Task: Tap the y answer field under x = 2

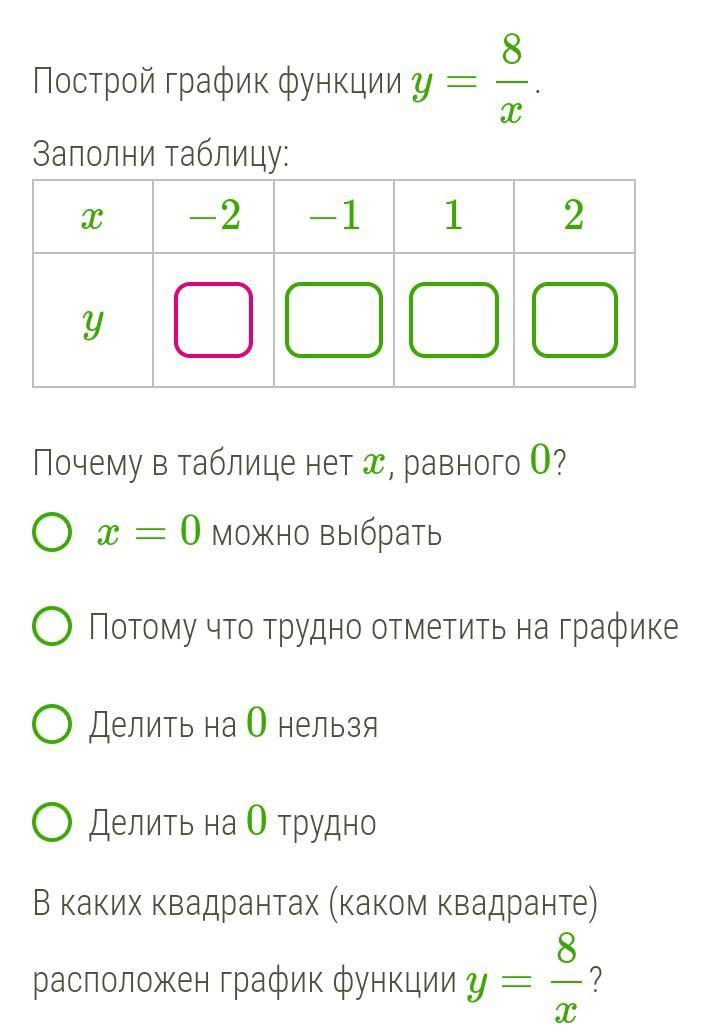Action: click(x=574, y=320)
